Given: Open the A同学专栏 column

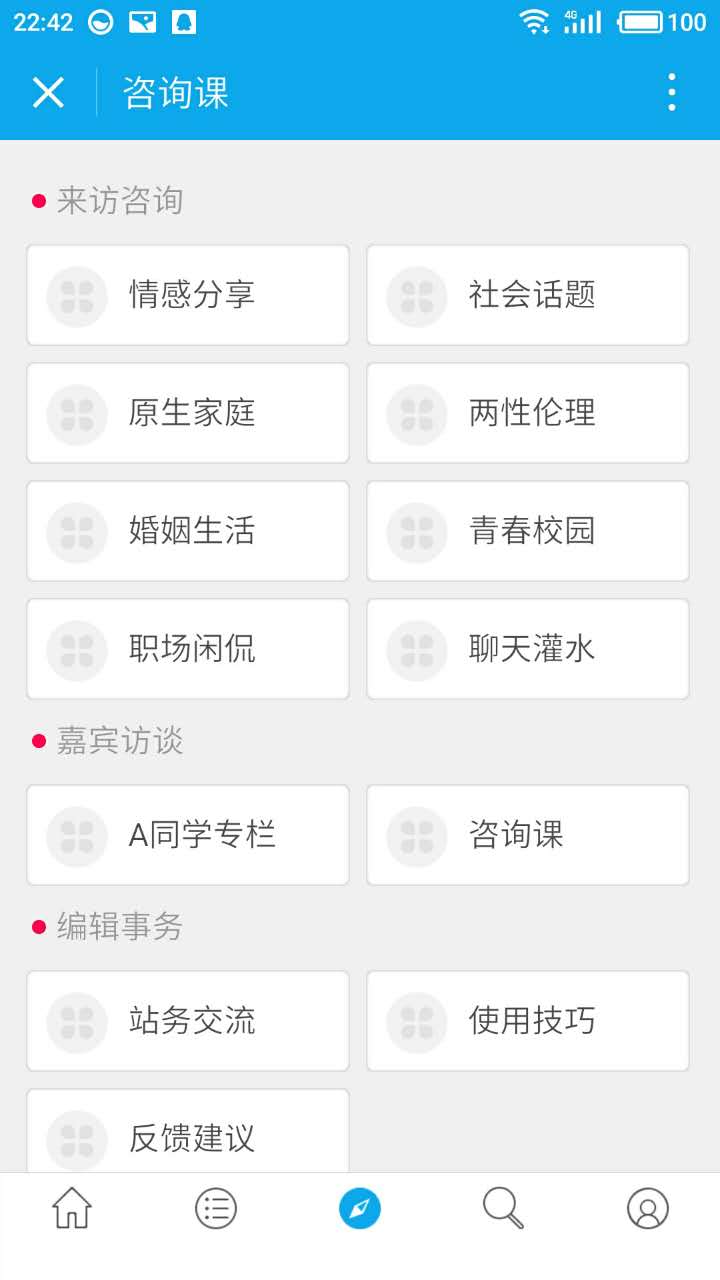Looking at the screenshot, I should coord(188,835).
